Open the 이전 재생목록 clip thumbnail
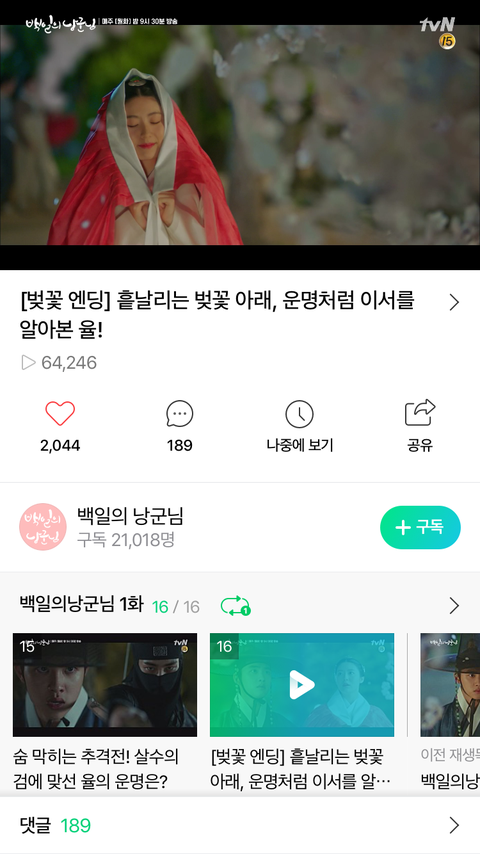 point(450,685)
